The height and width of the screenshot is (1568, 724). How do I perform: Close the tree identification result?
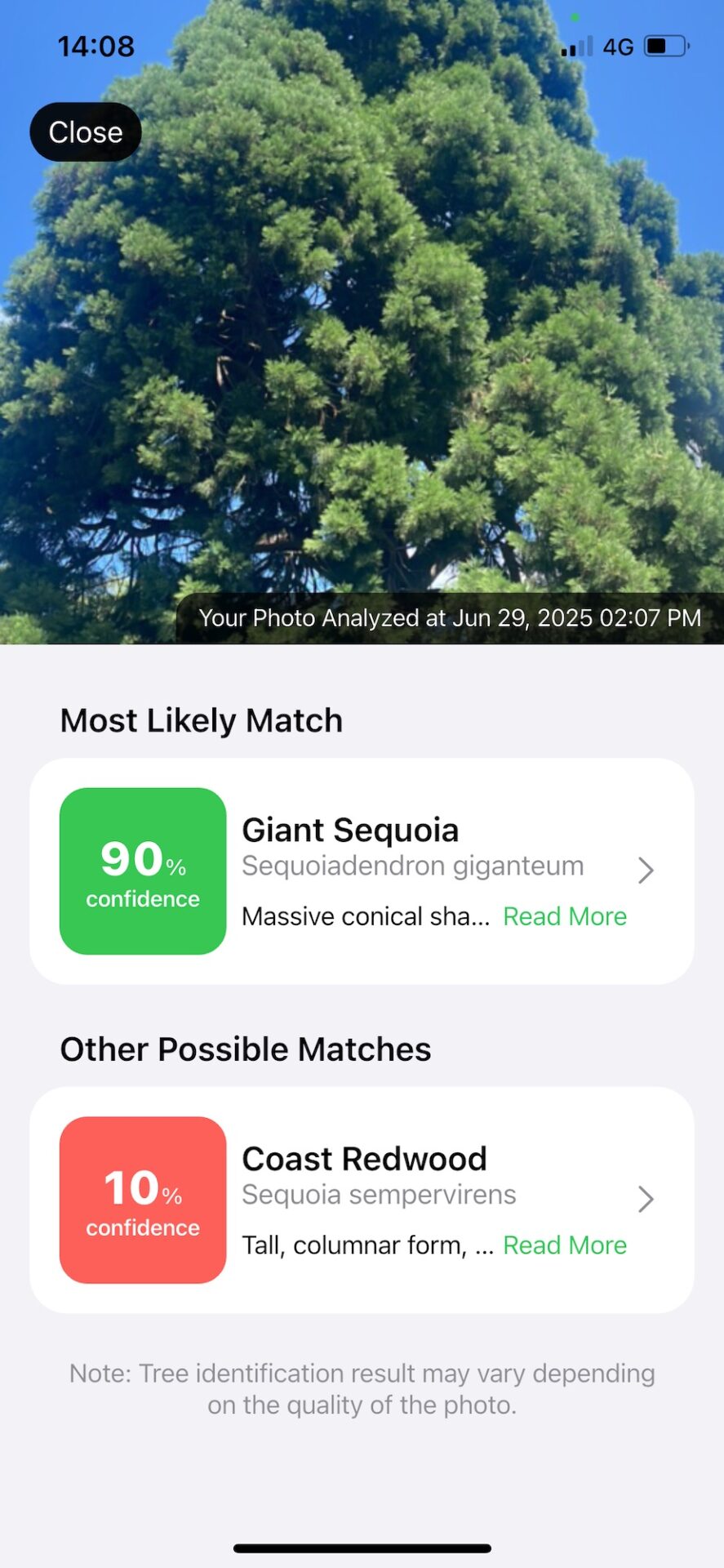[86, 131]
